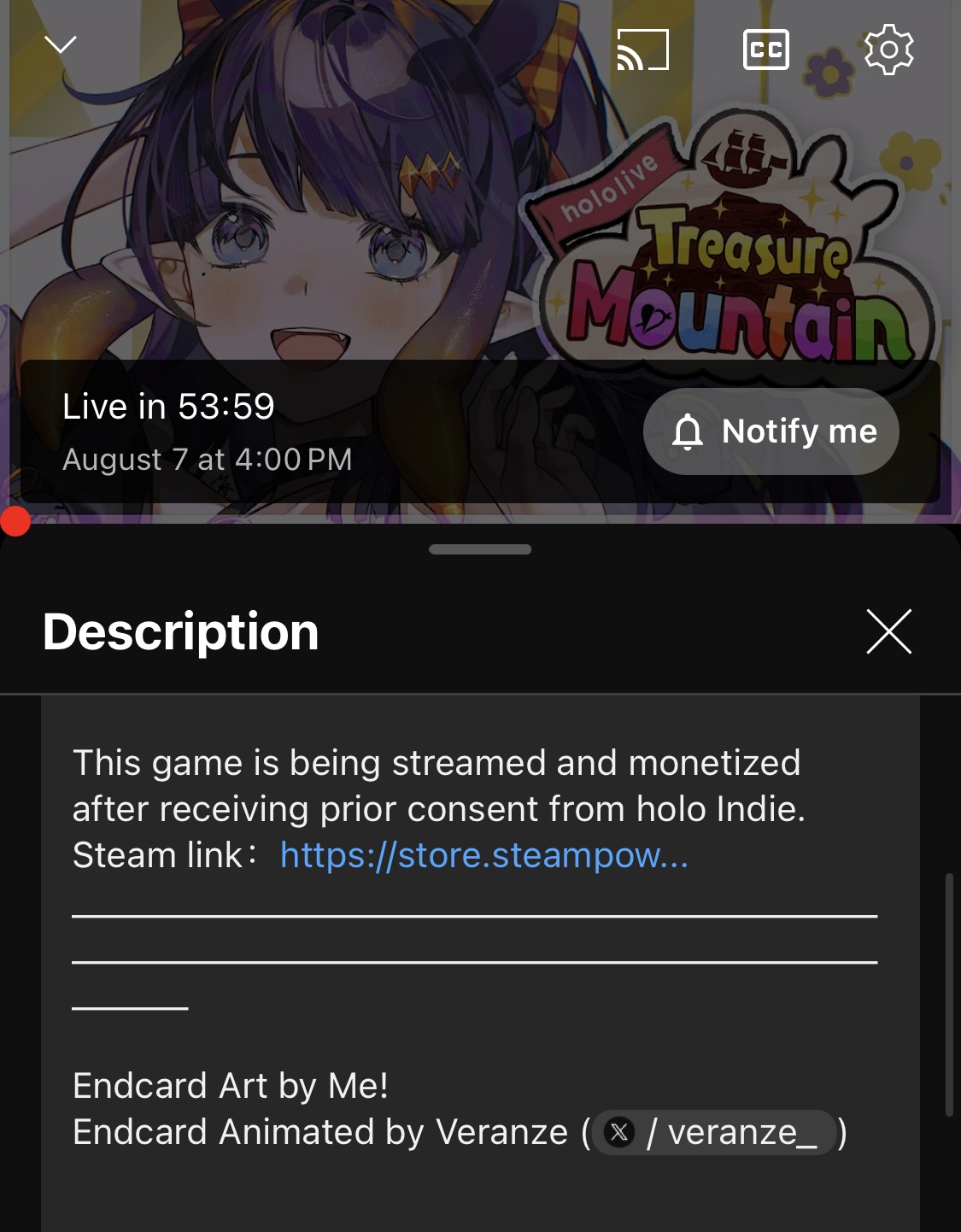Minimize the video player with the down chevron
Screen dimensions: 961x1232
61,44
